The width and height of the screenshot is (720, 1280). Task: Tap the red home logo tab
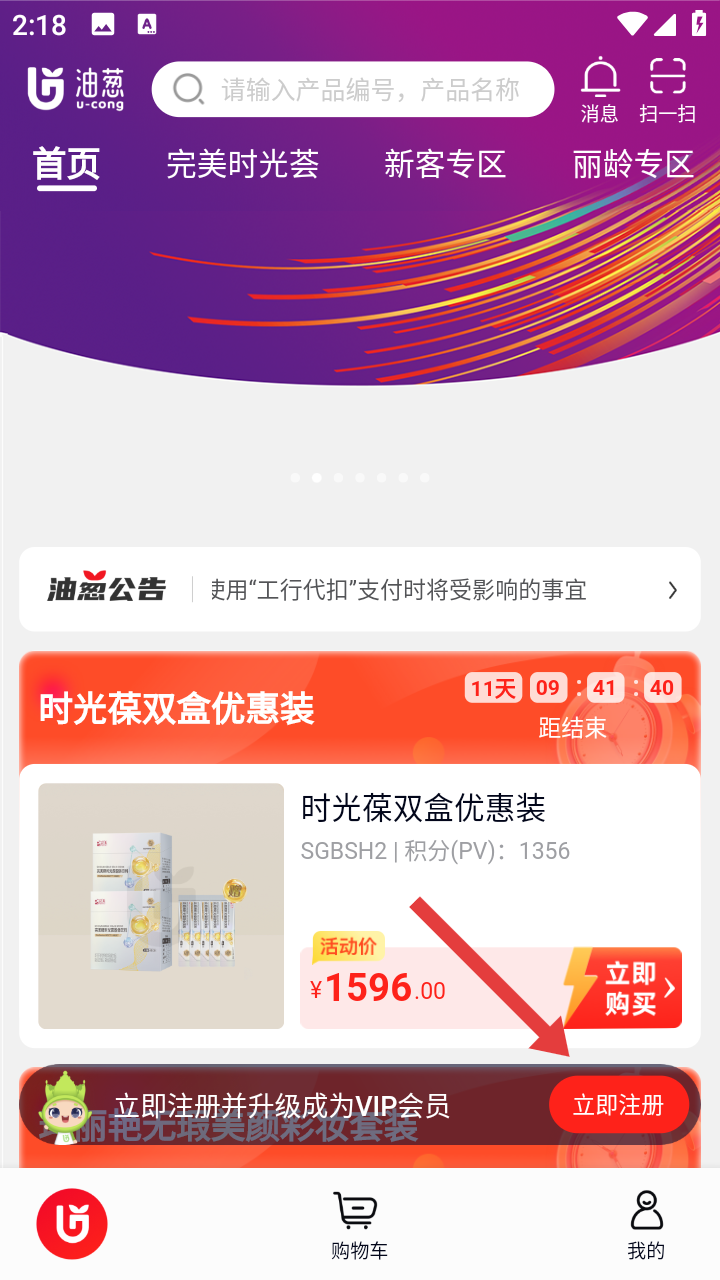[72, 1224]
